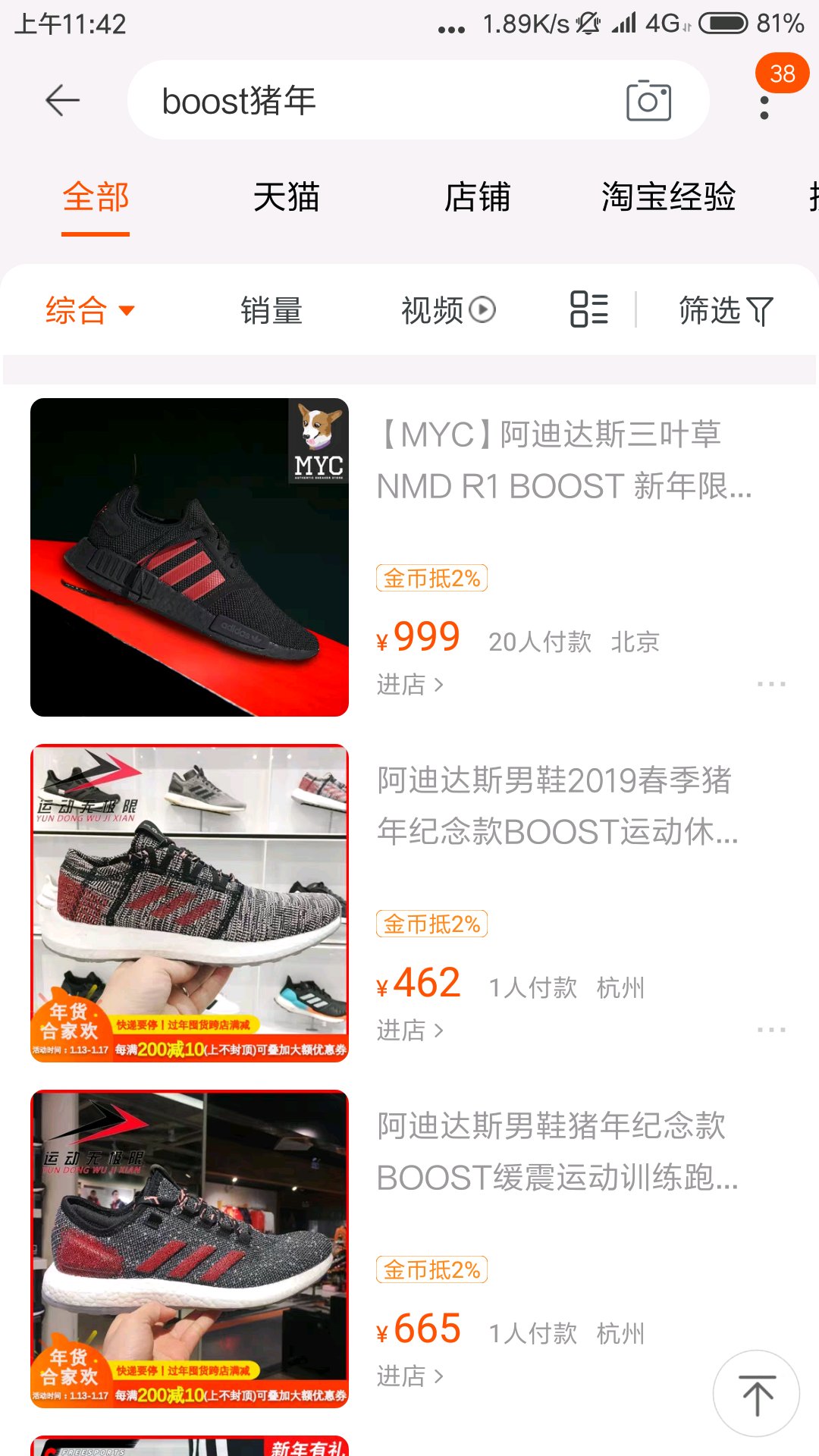
Task: Sort results by 销量
Action: pyautogui.click(x=271, y=310)
